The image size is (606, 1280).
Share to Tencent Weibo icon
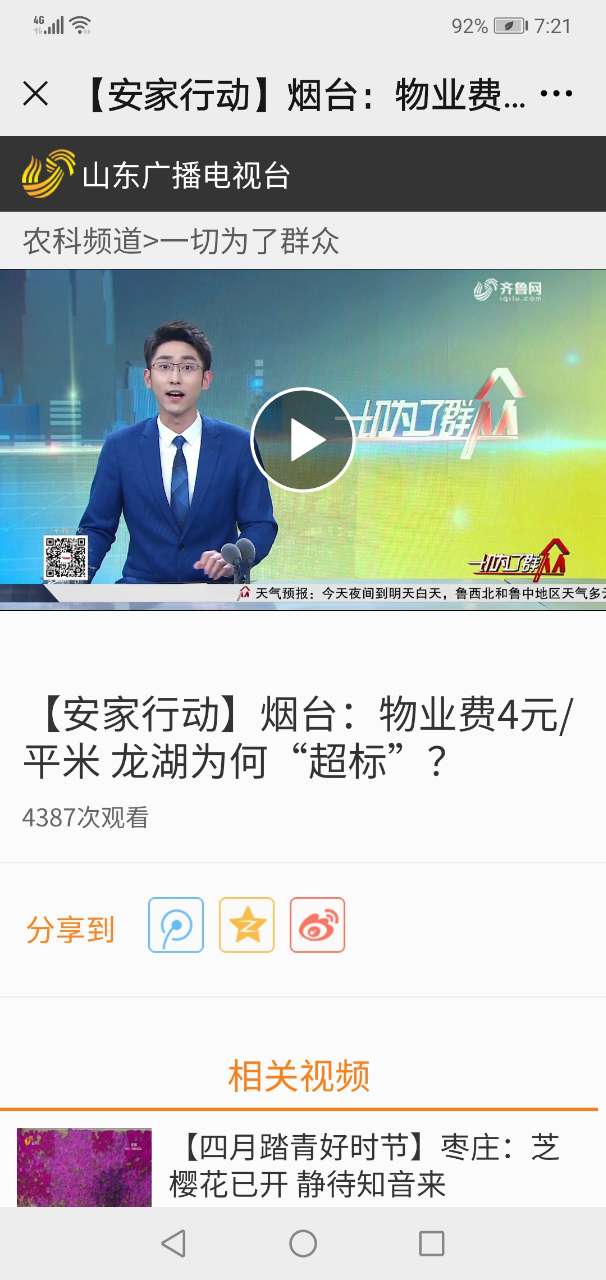click(176, 925)
